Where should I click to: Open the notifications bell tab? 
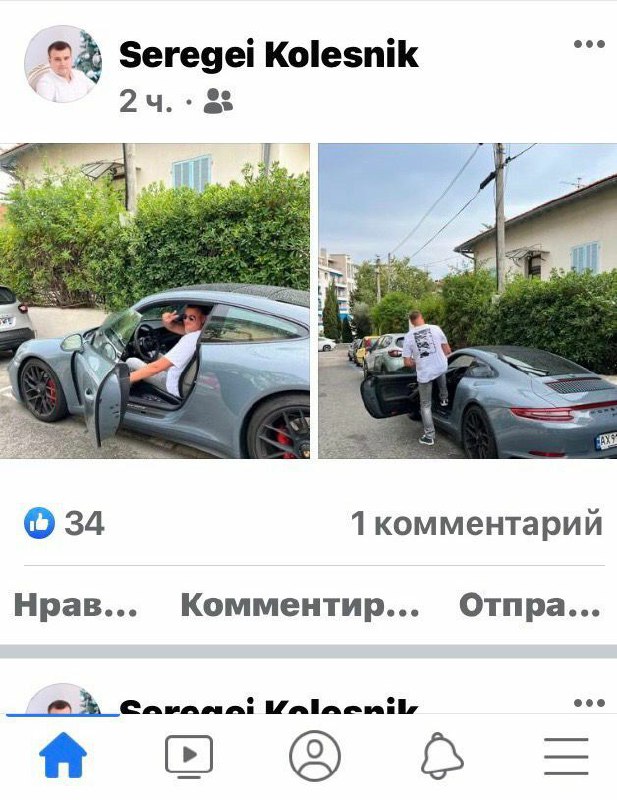(x=441, y=757)
